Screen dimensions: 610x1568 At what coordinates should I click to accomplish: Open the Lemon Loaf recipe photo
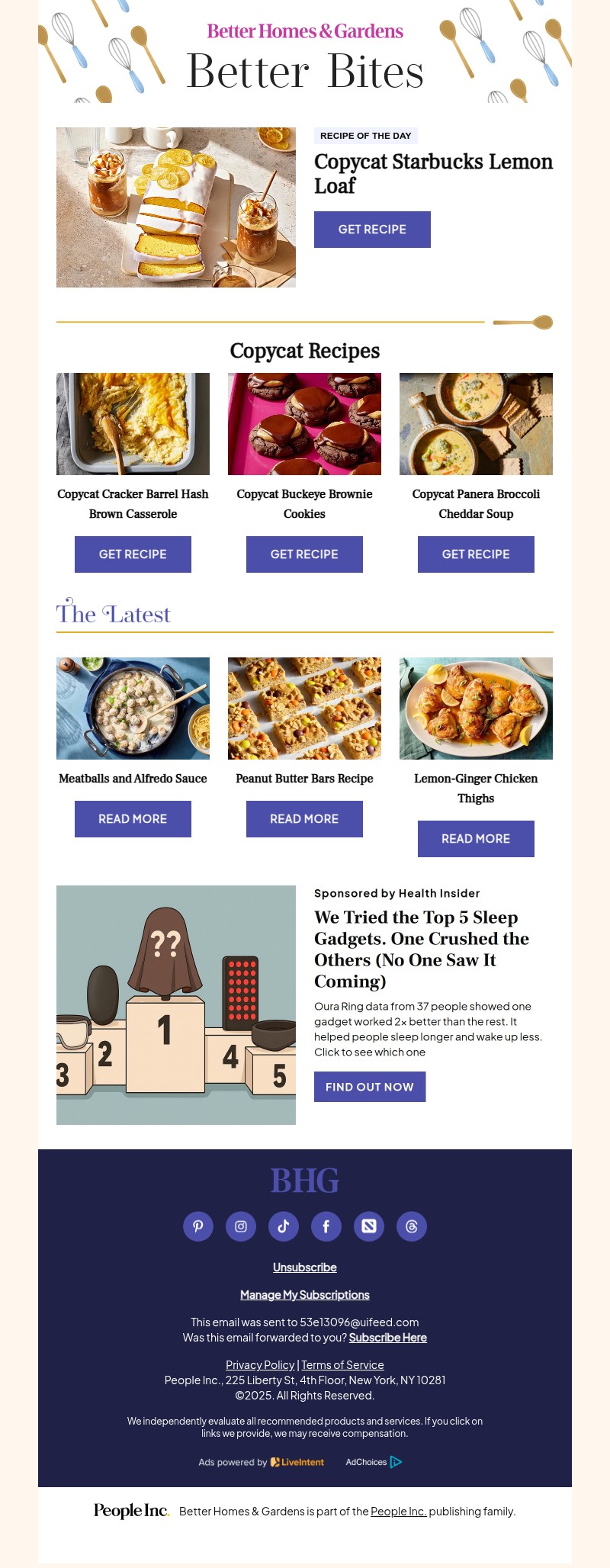(176, 207)
